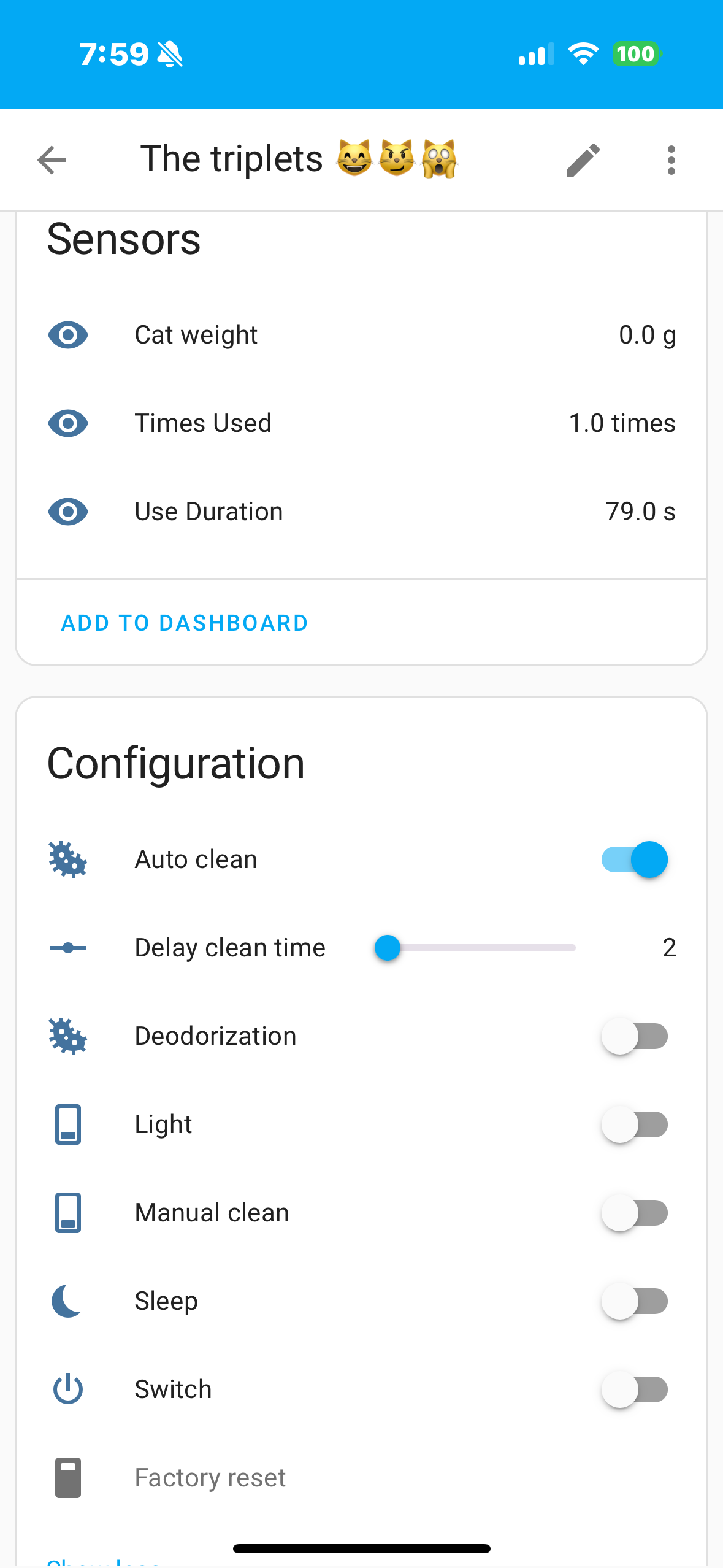Open the Use Duration sensor row
Screen dimensions: 723x1568
point(362,512)
